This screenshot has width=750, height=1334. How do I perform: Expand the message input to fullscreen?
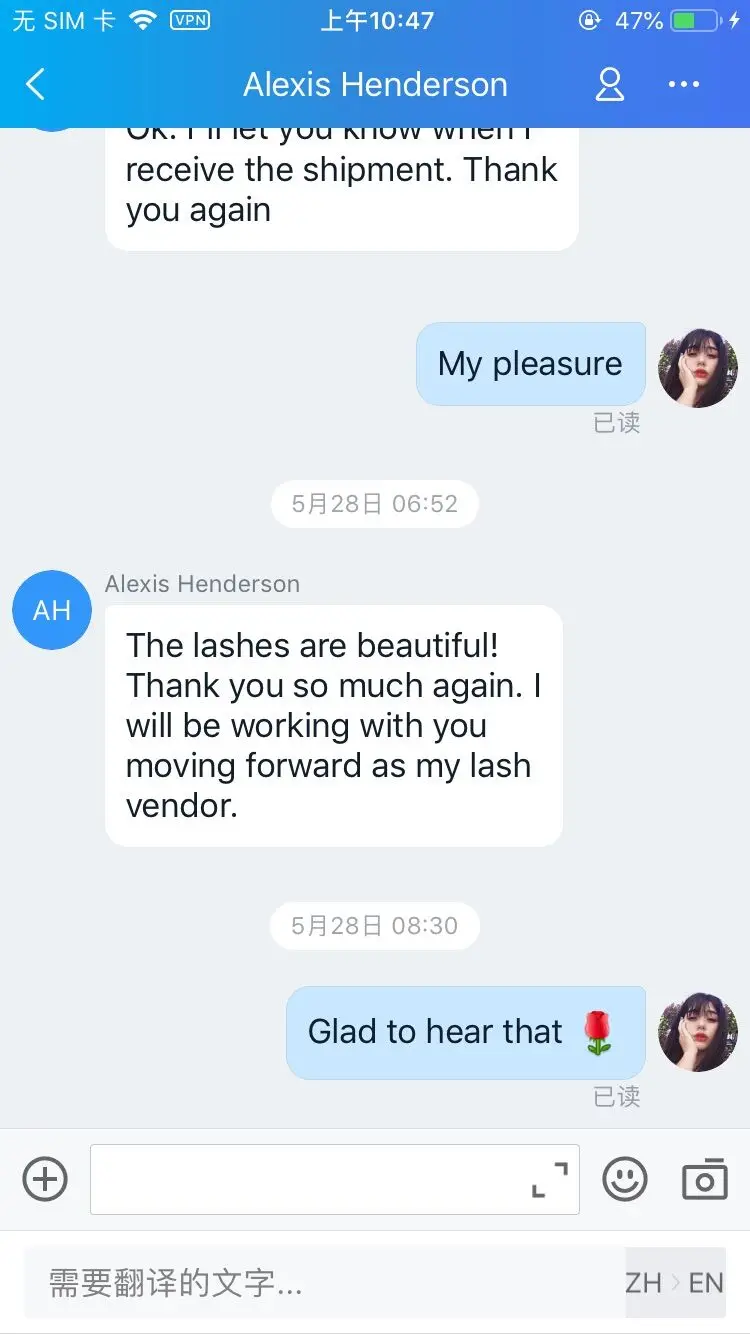click(549, 1179)
